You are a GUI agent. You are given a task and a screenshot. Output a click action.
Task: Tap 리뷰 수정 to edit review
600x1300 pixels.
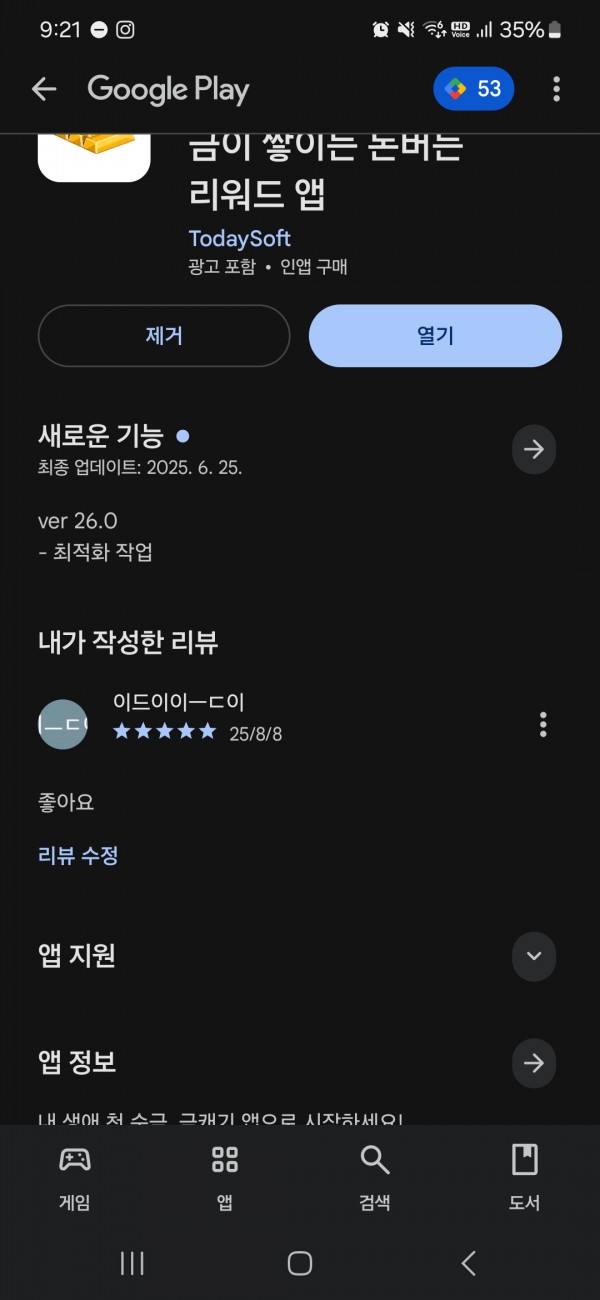coord(78,855)
